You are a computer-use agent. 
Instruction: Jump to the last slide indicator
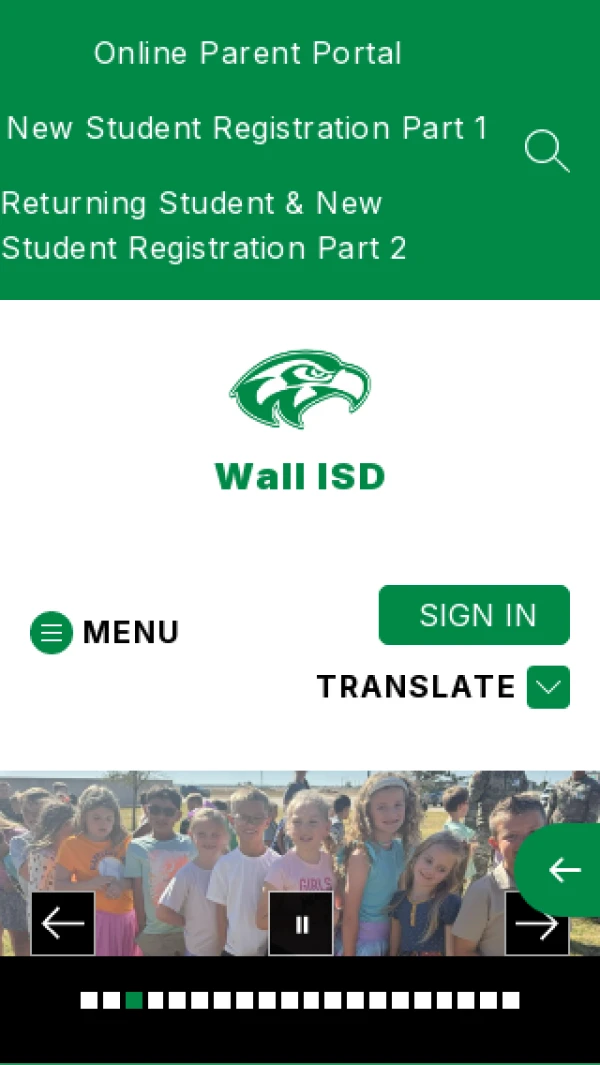point(511,1000)
